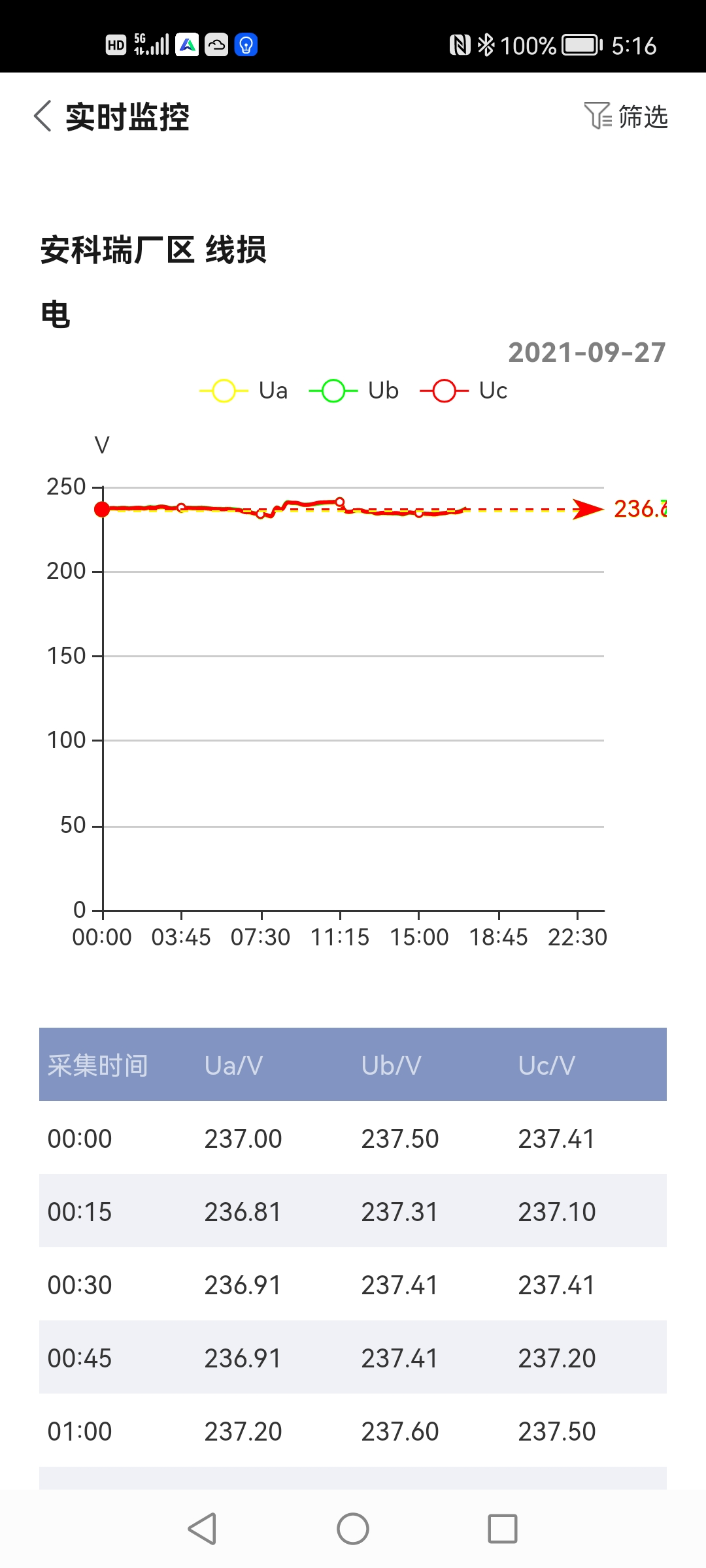Tap the NFC icon in the status bar
706x1568 pixels.
pos(462,44)
